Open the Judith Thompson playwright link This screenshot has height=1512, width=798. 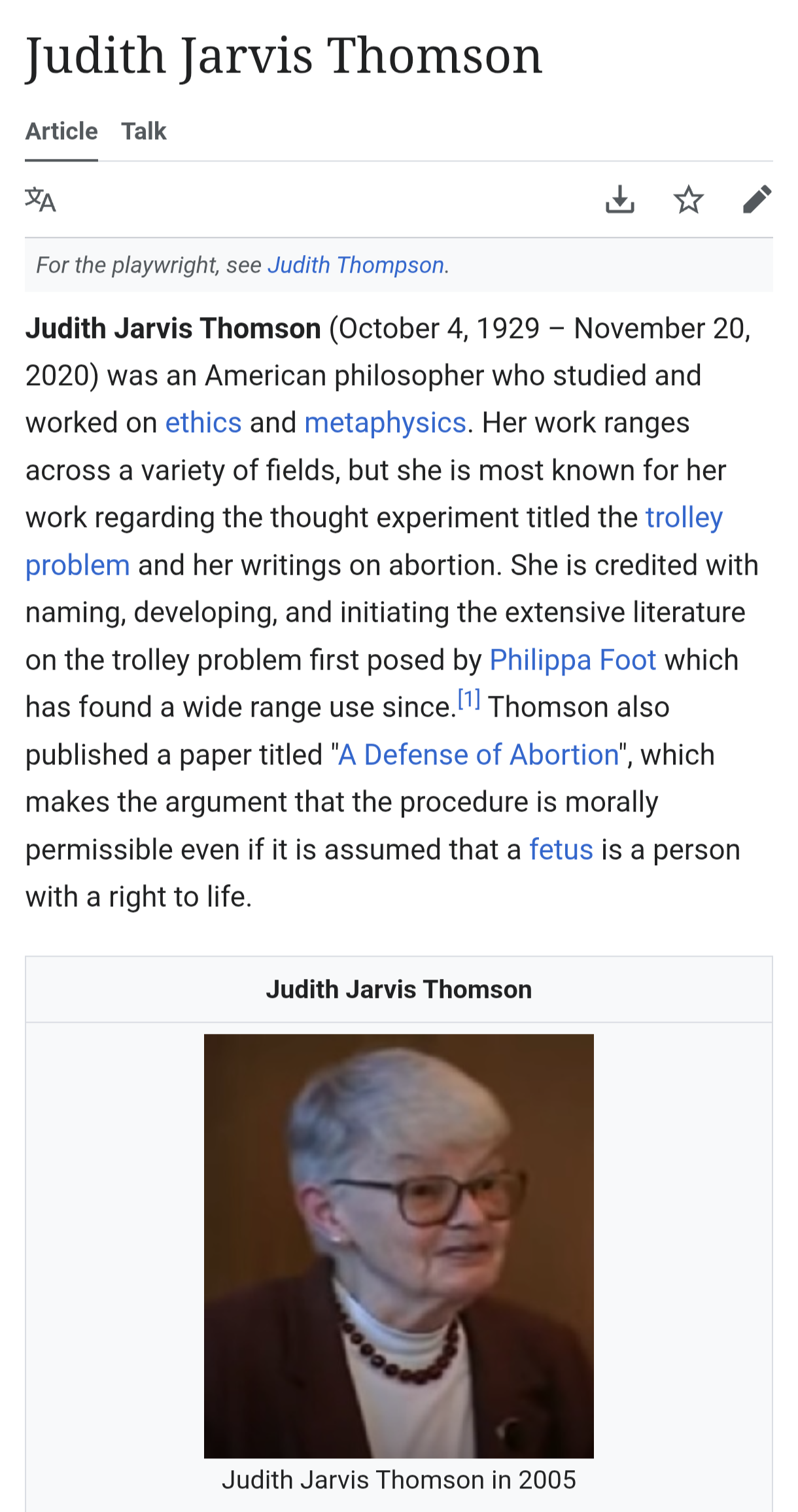[x=356, y=265]
